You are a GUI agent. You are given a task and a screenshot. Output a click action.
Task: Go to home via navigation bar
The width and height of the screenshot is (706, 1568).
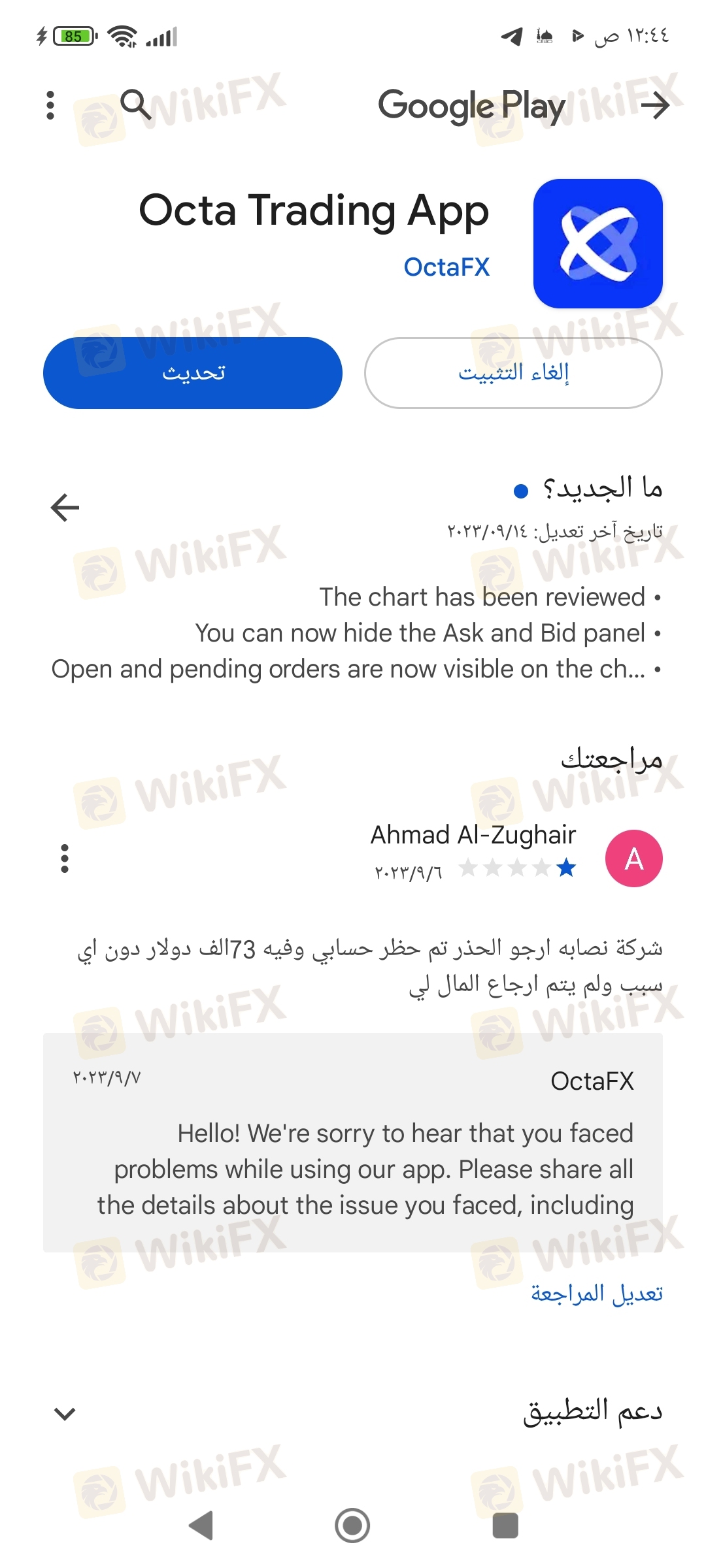click(x=352, y=1526)
